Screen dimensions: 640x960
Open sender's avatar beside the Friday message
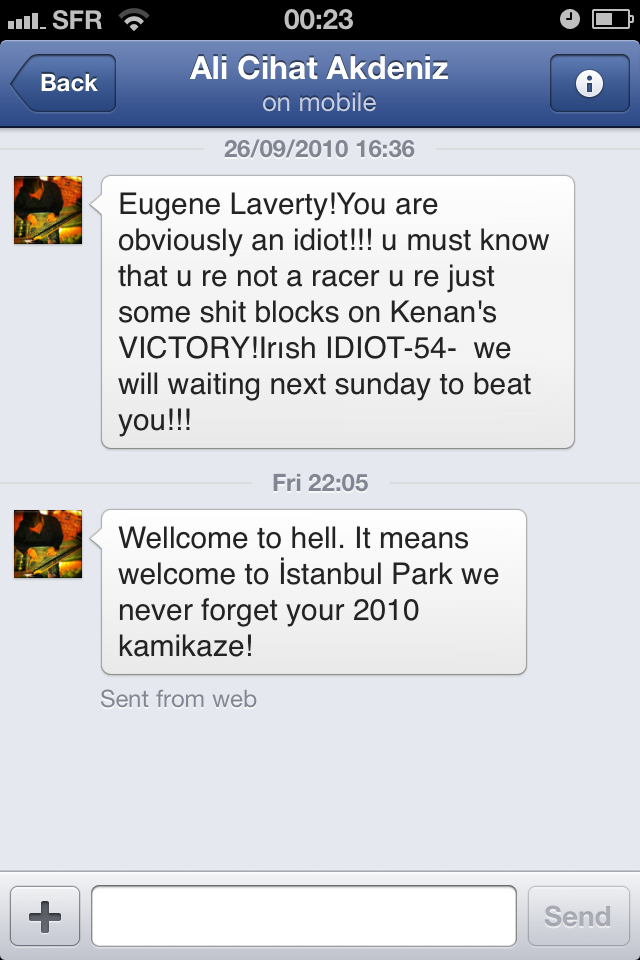point(48,544)
